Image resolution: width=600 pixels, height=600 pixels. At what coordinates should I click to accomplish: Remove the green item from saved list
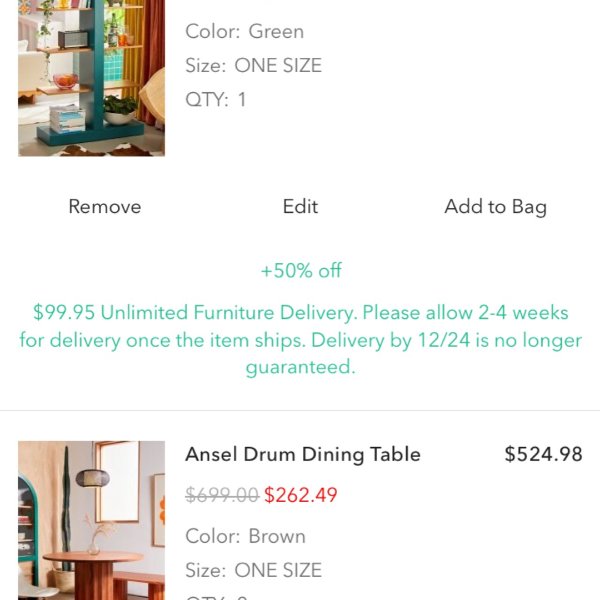[104, 207]
